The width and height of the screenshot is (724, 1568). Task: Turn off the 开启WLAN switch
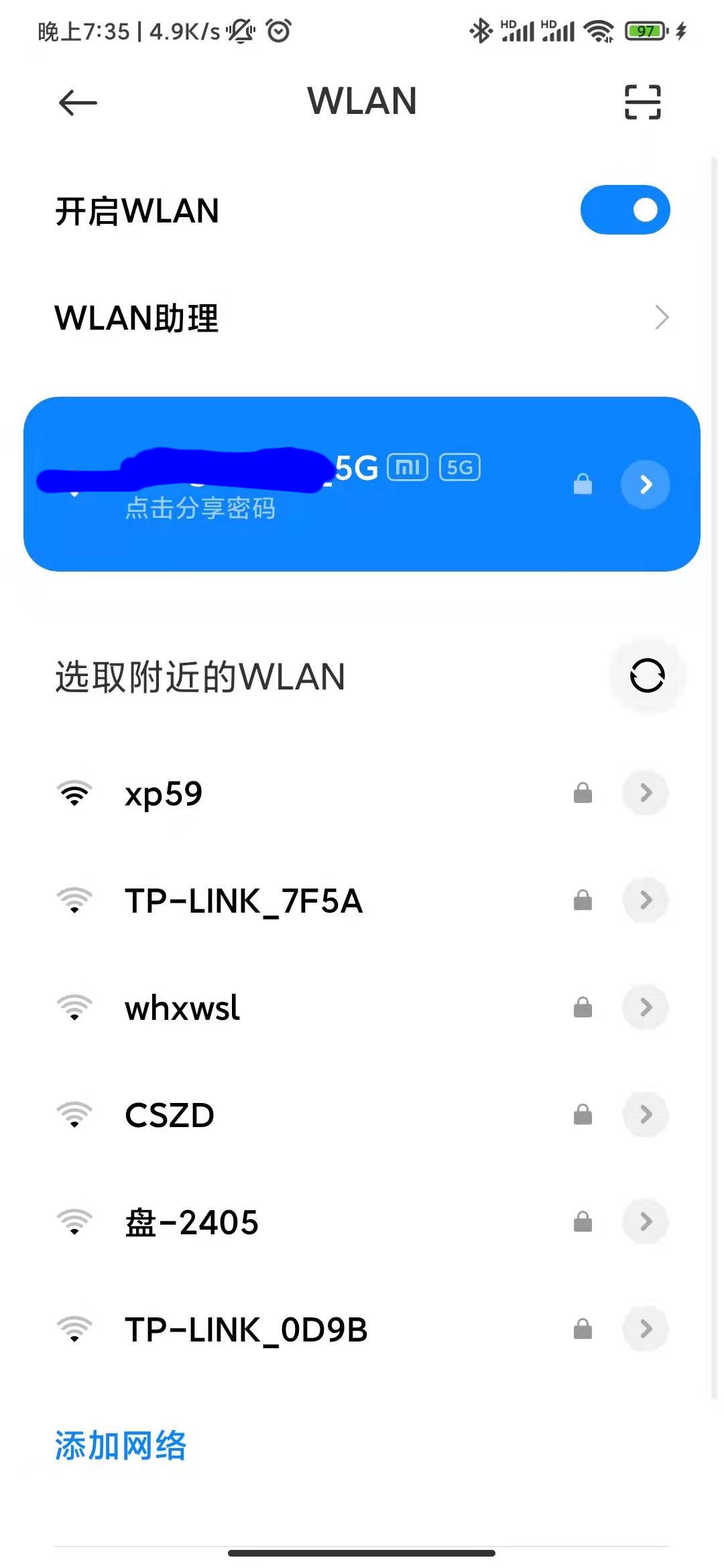(x=625, y=210)
